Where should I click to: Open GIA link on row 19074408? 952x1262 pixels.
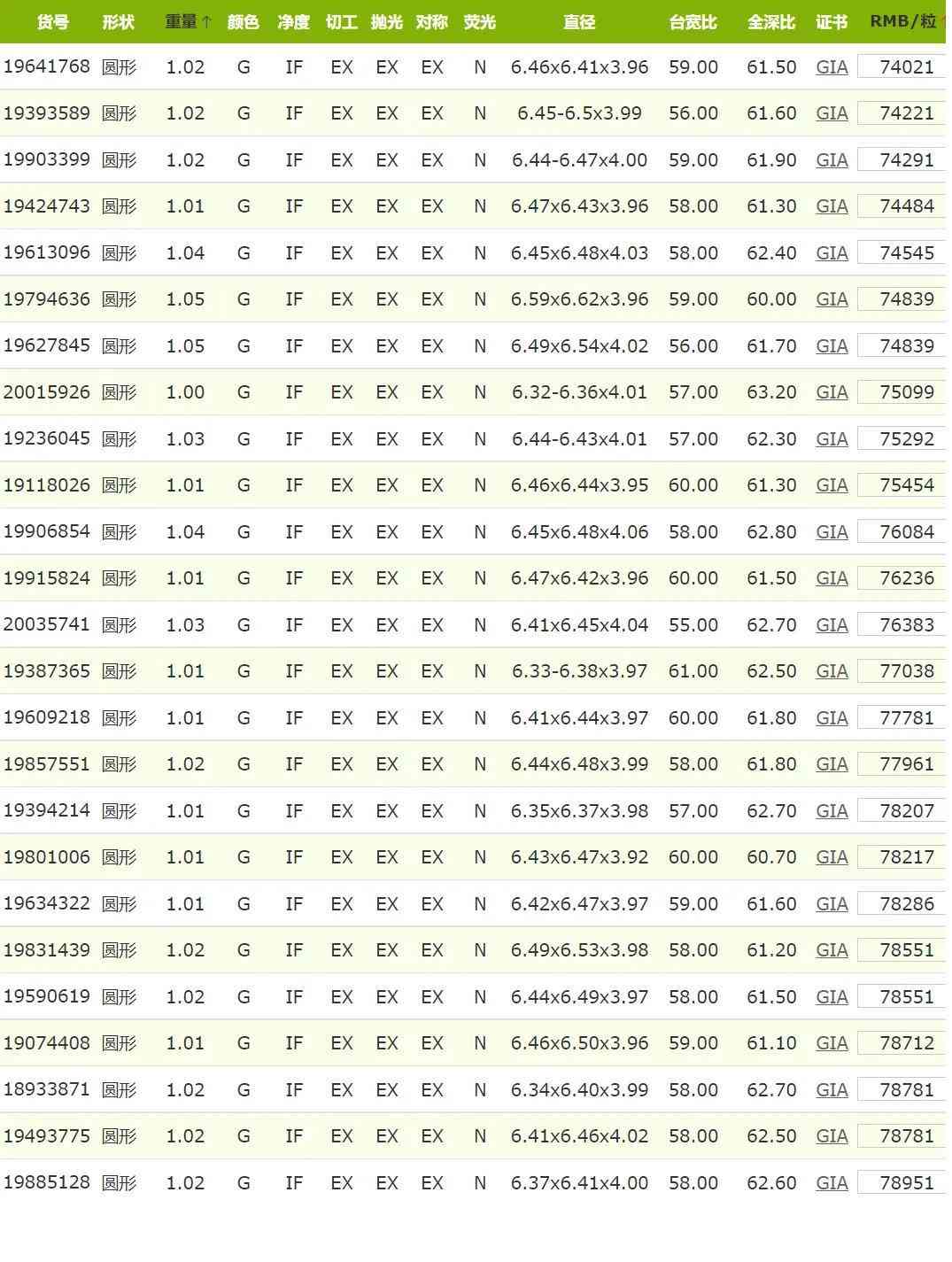tap(832, 1043)
